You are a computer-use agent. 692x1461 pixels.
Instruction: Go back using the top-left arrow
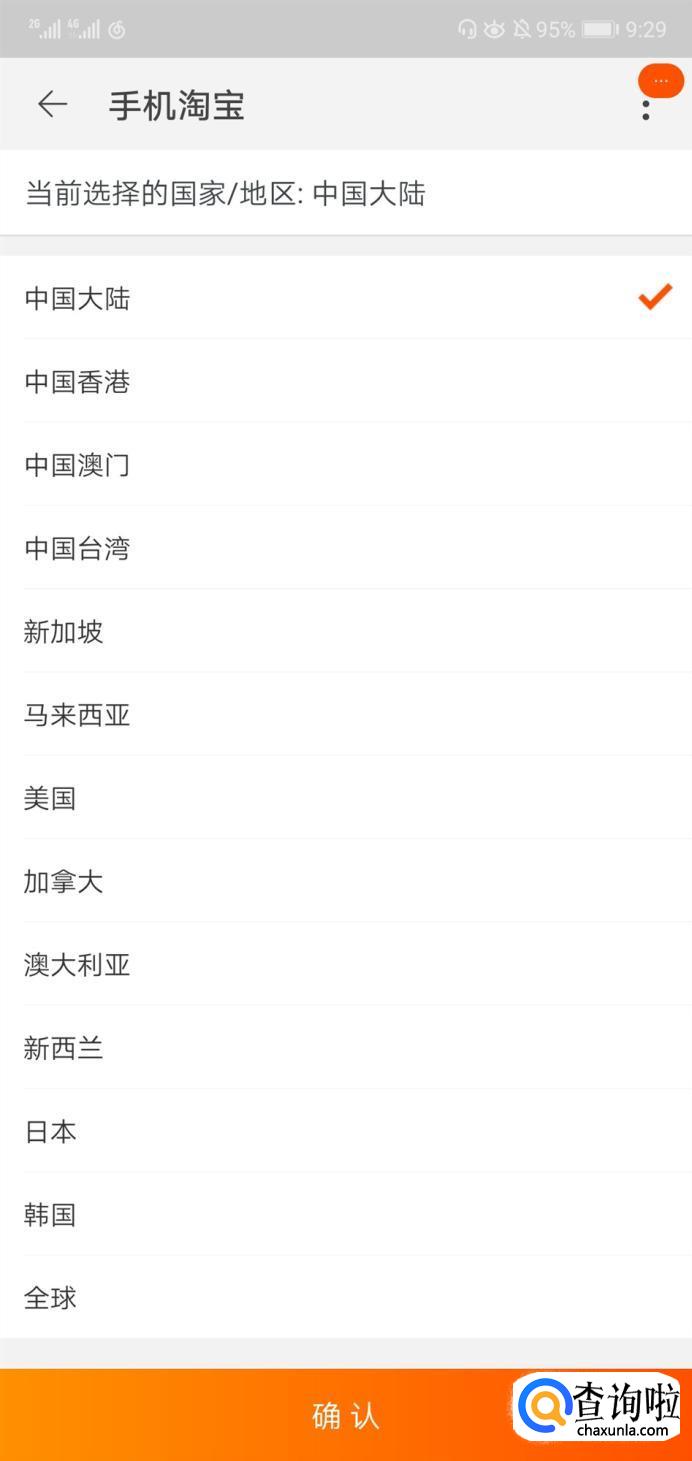click(x=52, y=104)
